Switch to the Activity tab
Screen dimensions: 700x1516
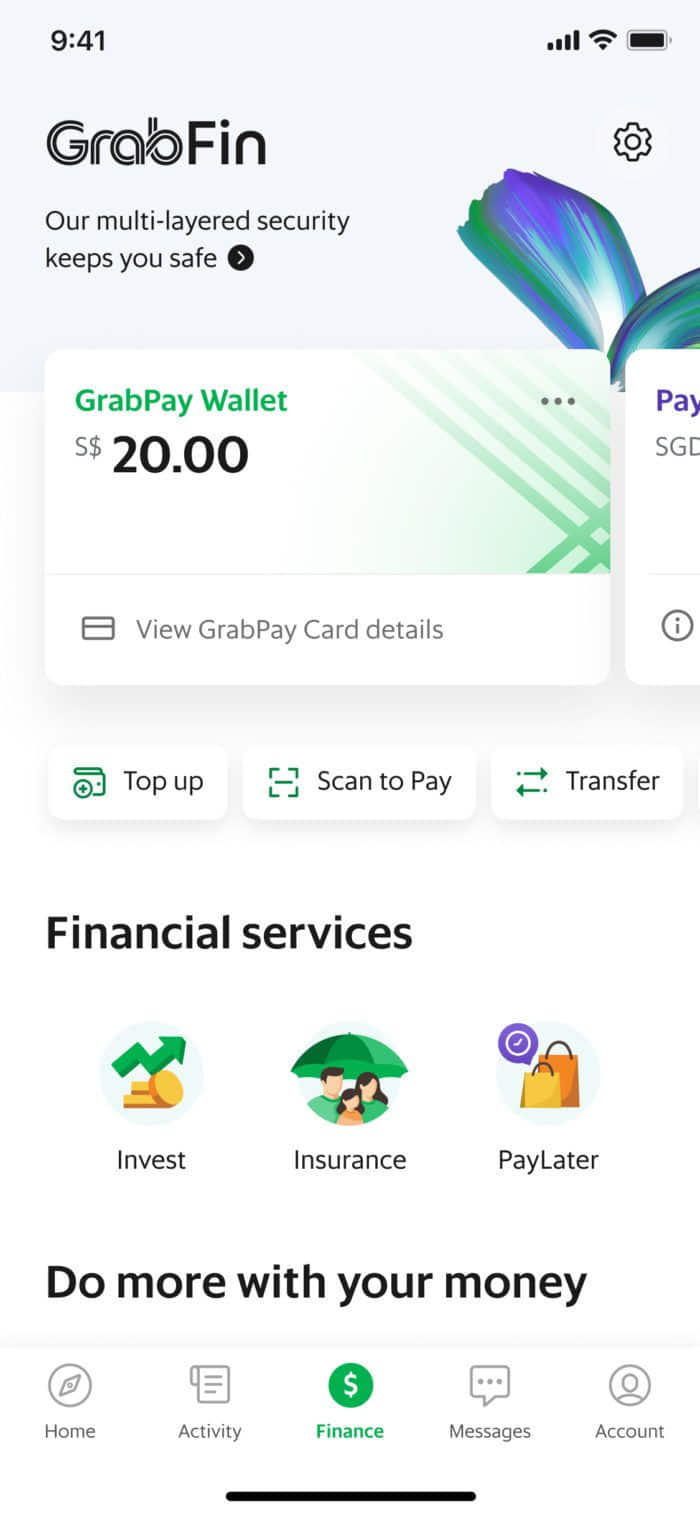pyautogui.click(x=210, y=1402)
